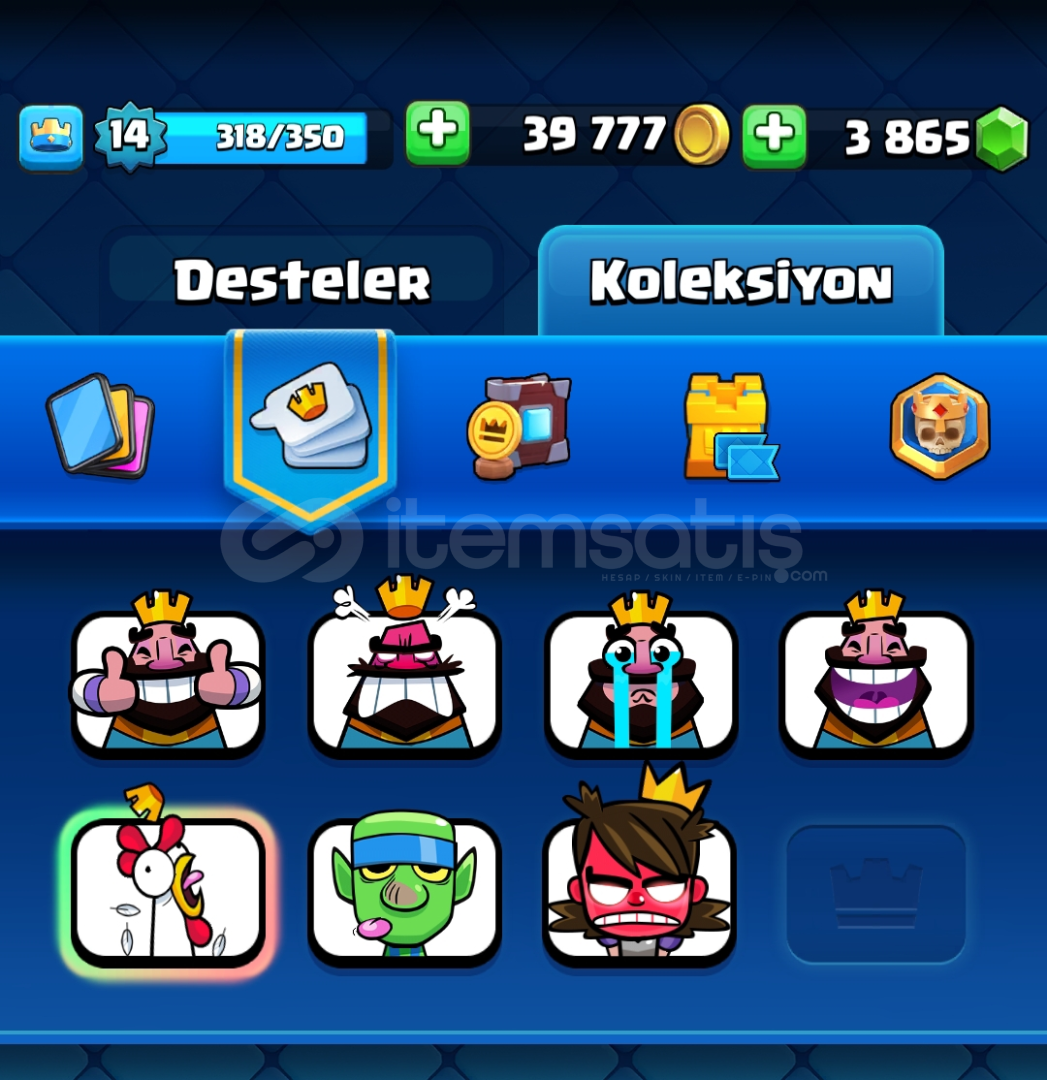Open the tower skins section
The width and height of the screenshot is (1047, 1080).
point(730,427)
